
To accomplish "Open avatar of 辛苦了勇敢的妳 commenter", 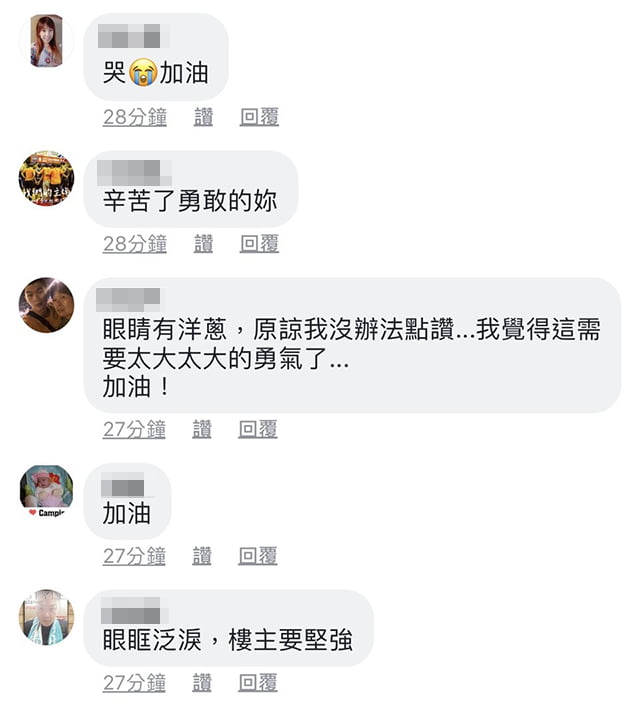I will click(46, 179).
